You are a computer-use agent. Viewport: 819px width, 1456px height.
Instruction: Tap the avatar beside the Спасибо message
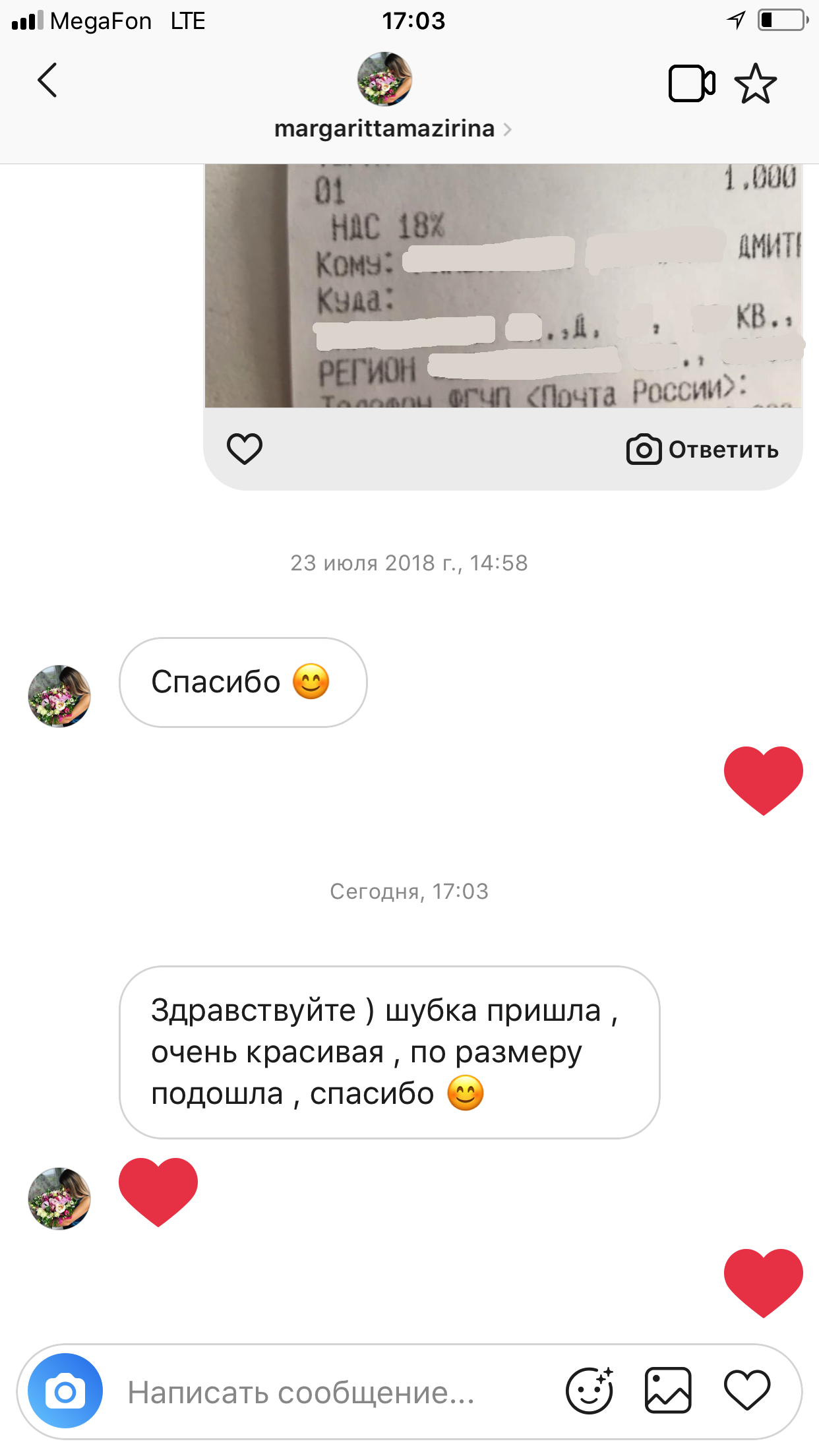(x=59, y=696)
